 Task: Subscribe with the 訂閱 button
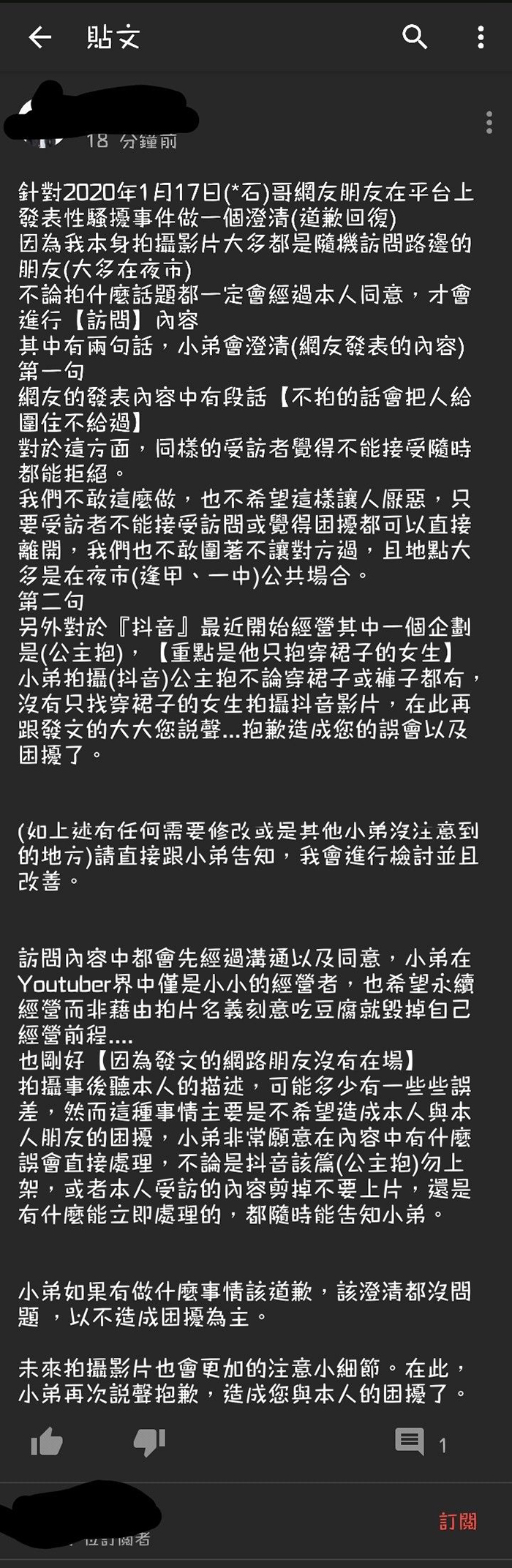point(458,1522)
